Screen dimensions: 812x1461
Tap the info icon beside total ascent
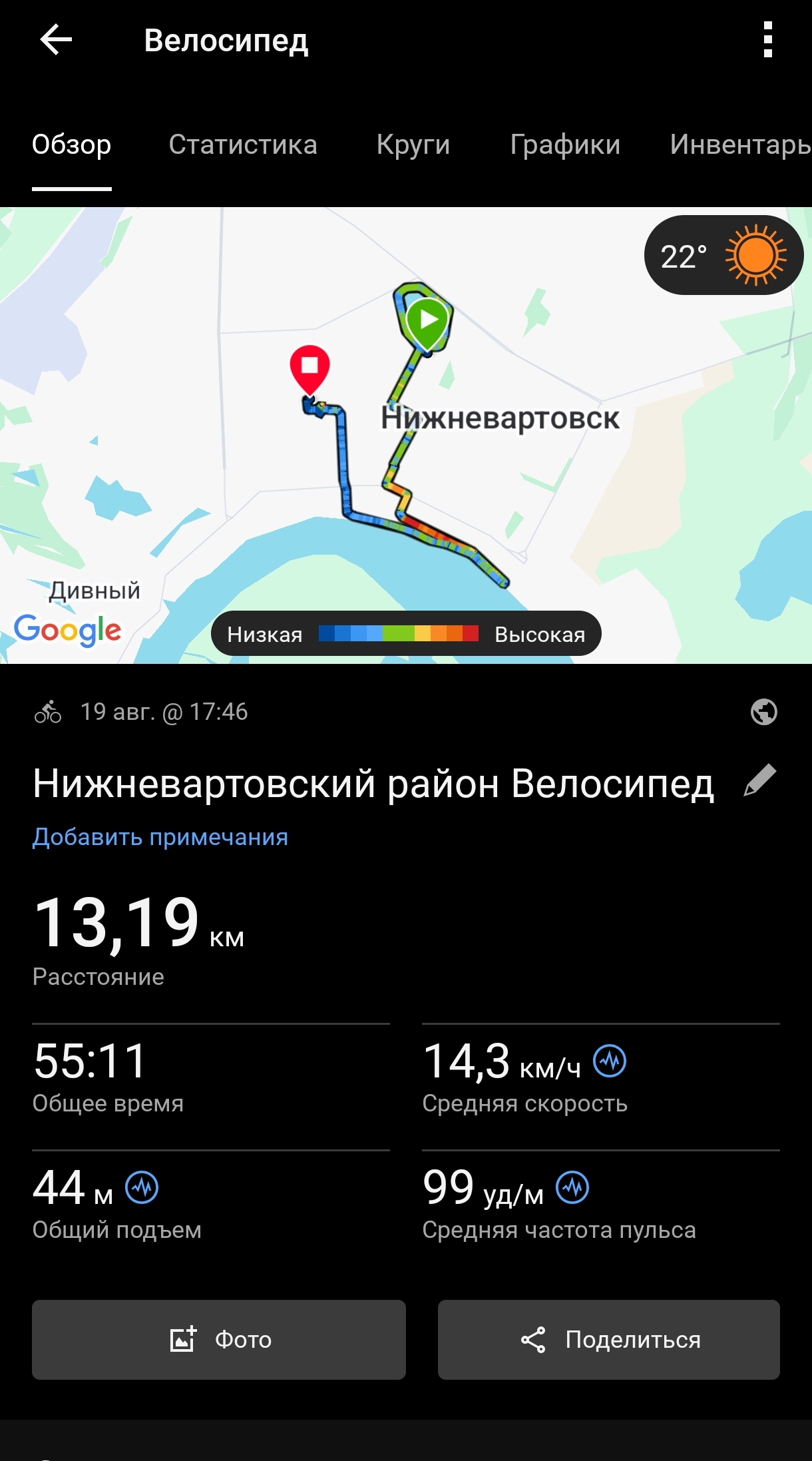point(142,1187)
